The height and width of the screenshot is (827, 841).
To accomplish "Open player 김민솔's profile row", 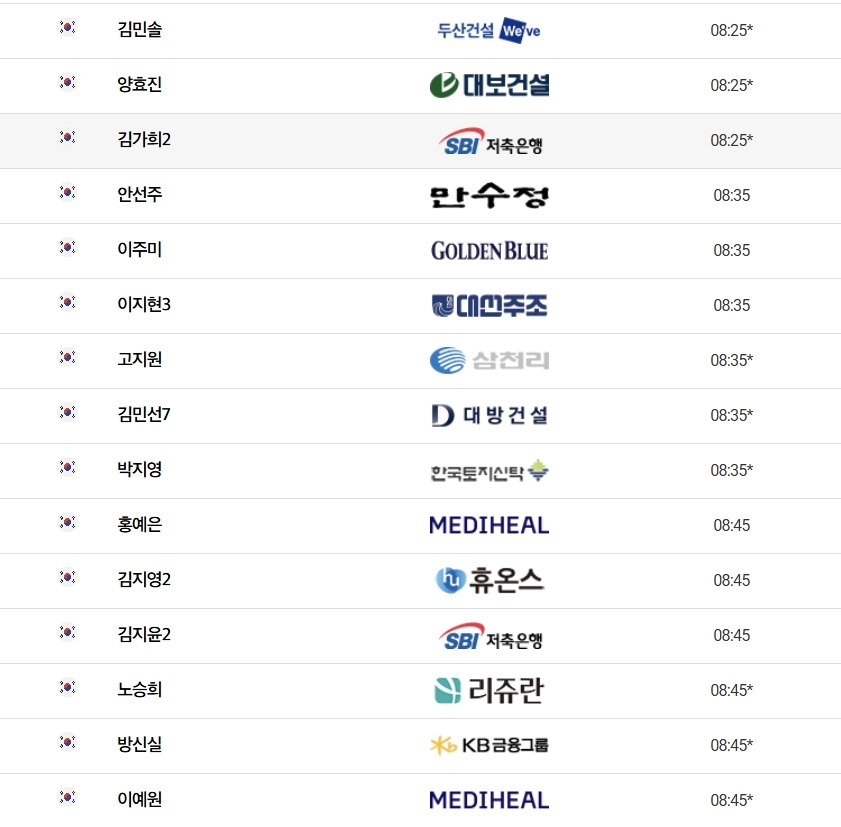I will point(139,30).
